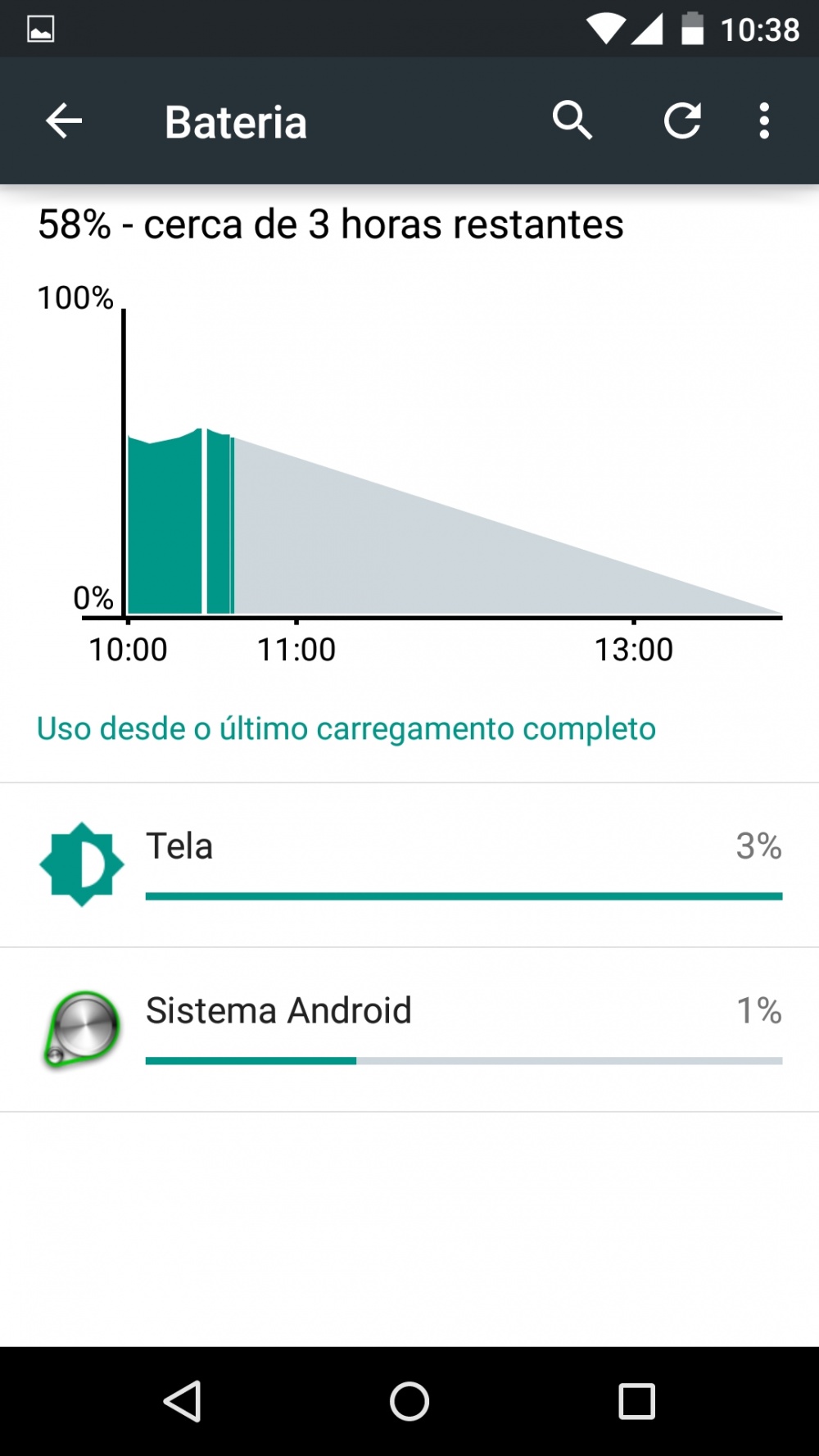The width and height of the screenshot is (819, 1456).
Task: Open recent apps from navigation bar
Action: (636, 1401)
